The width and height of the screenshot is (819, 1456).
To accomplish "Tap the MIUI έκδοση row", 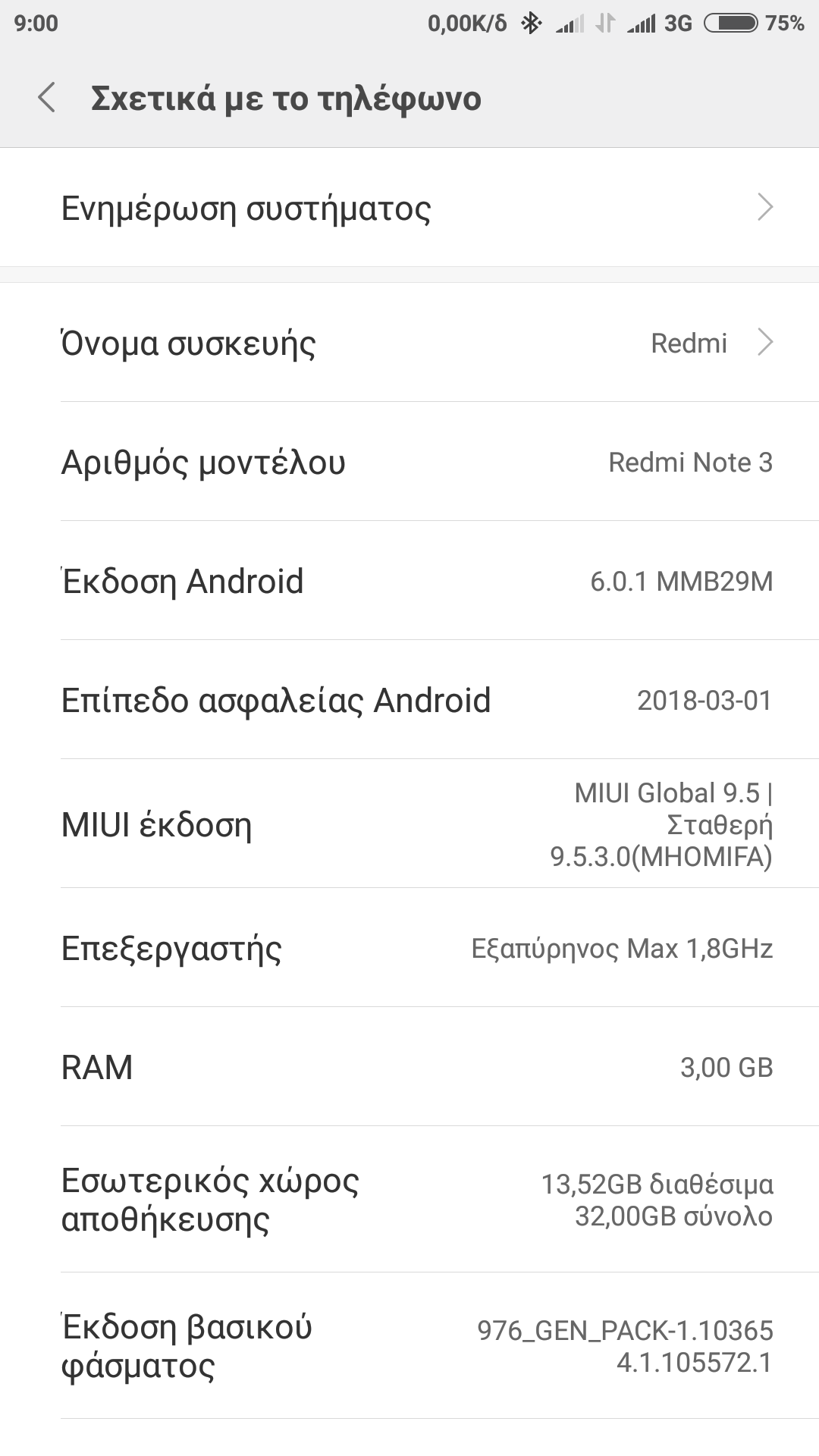I will pyautogui.click(x=409, y=824).
